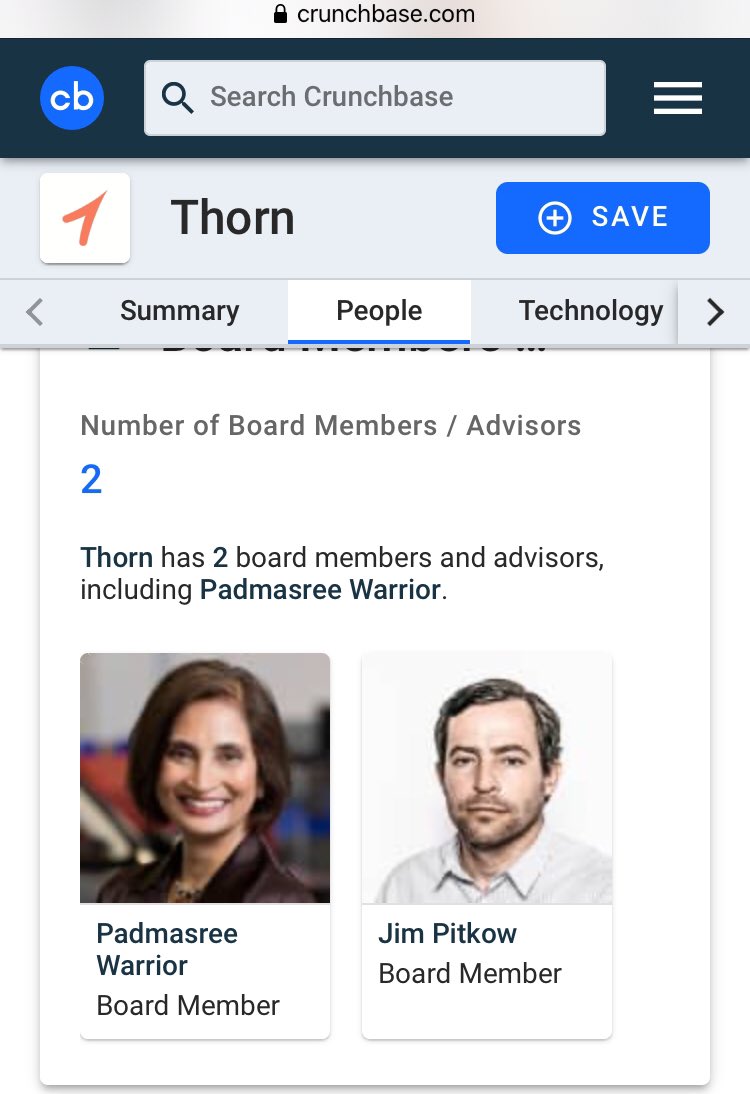Save the Thorn profile

[602, 218]
